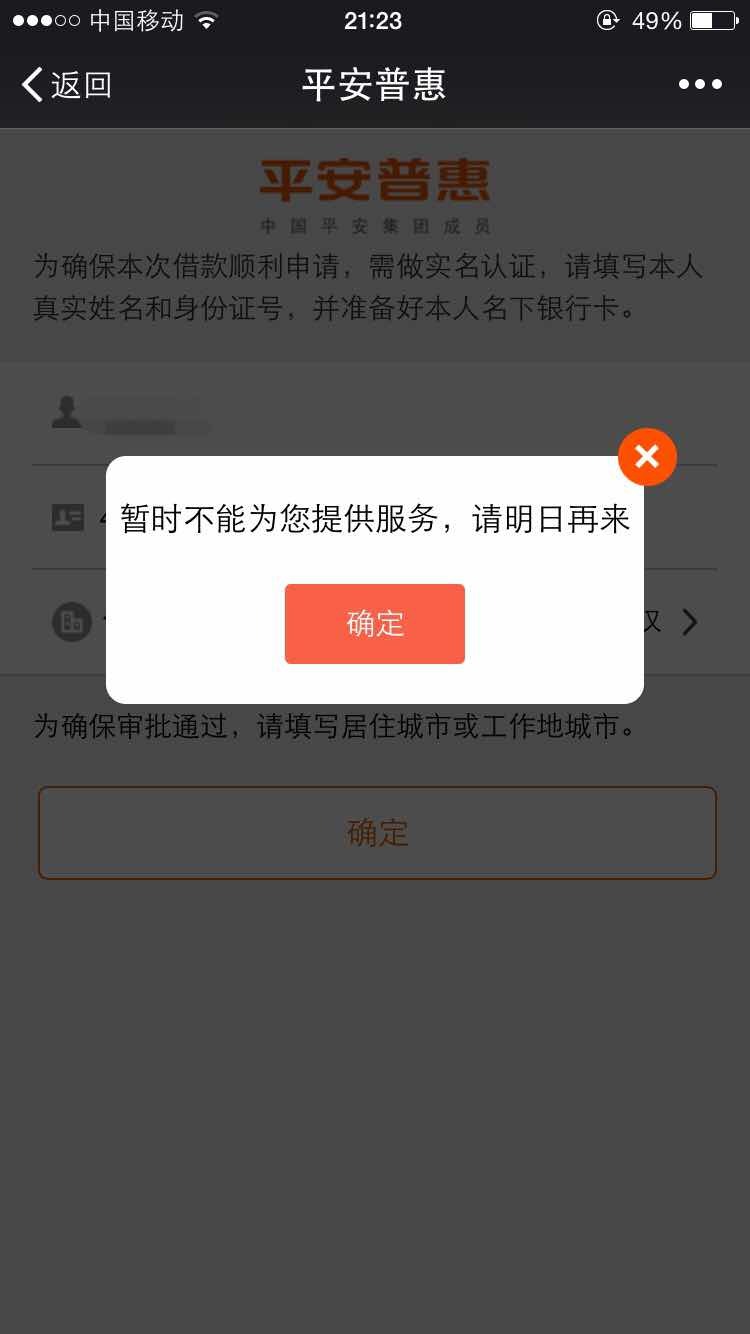The width and height of the screenshot is (750, 1334).
Task: Tap the 平安普惠 logo image
Action: point(375,183)
